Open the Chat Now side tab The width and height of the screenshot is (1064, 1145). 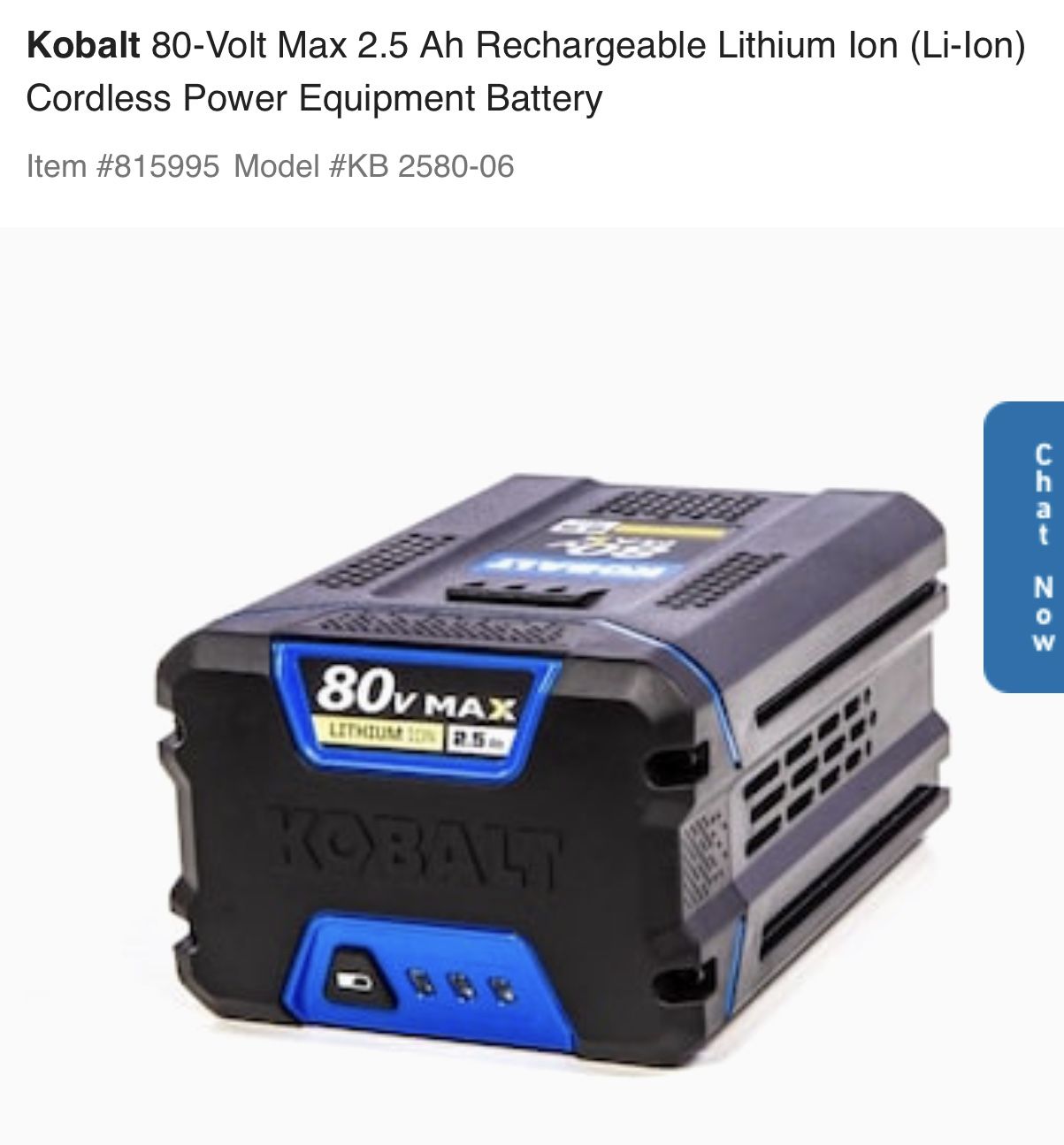click(1026, 547)
